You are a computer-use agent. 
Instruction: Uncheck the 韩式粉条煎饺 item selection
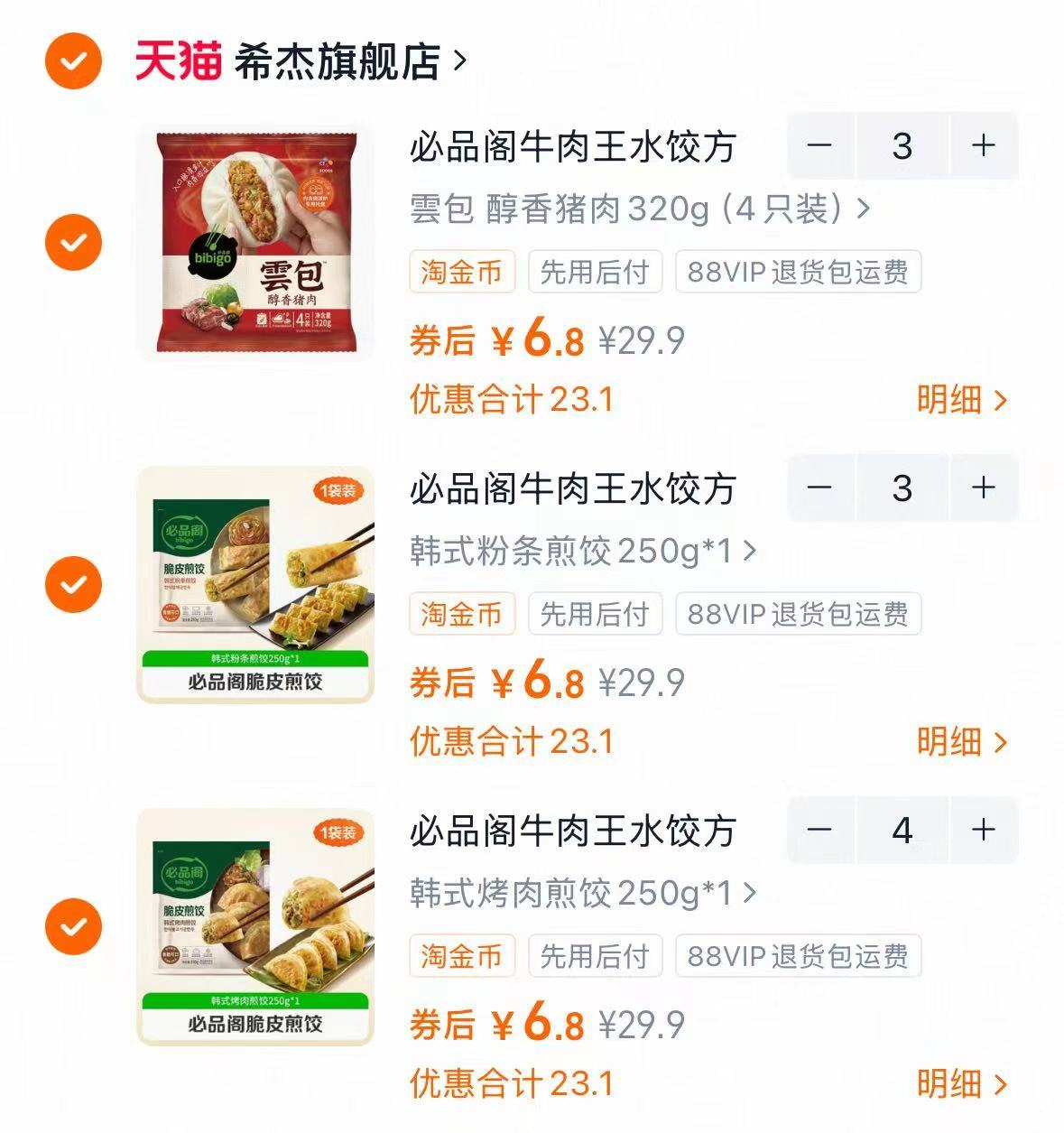coord(71,583)
